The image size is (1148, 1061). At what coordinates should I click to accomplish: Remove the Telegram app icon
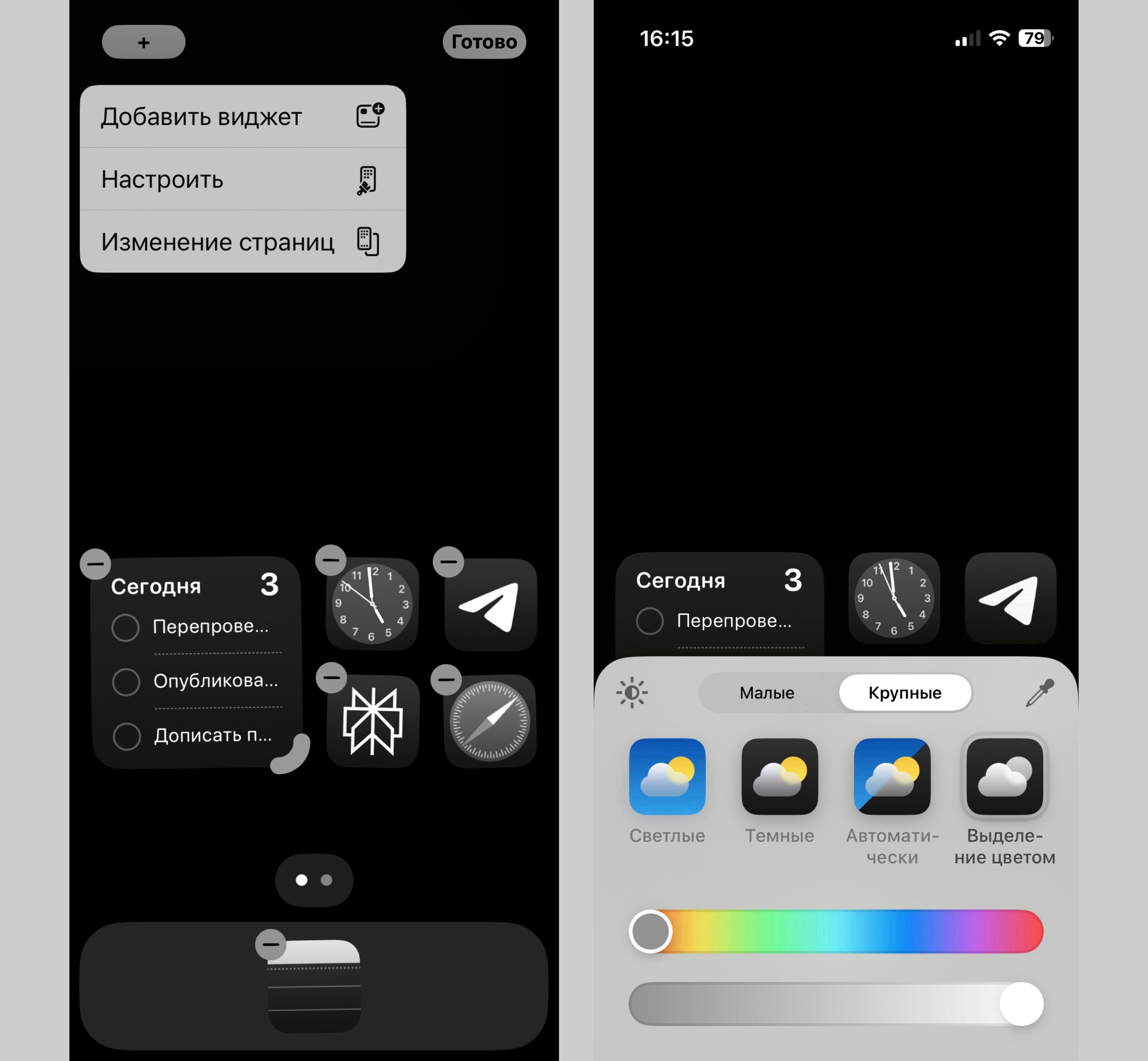(448, 562)
